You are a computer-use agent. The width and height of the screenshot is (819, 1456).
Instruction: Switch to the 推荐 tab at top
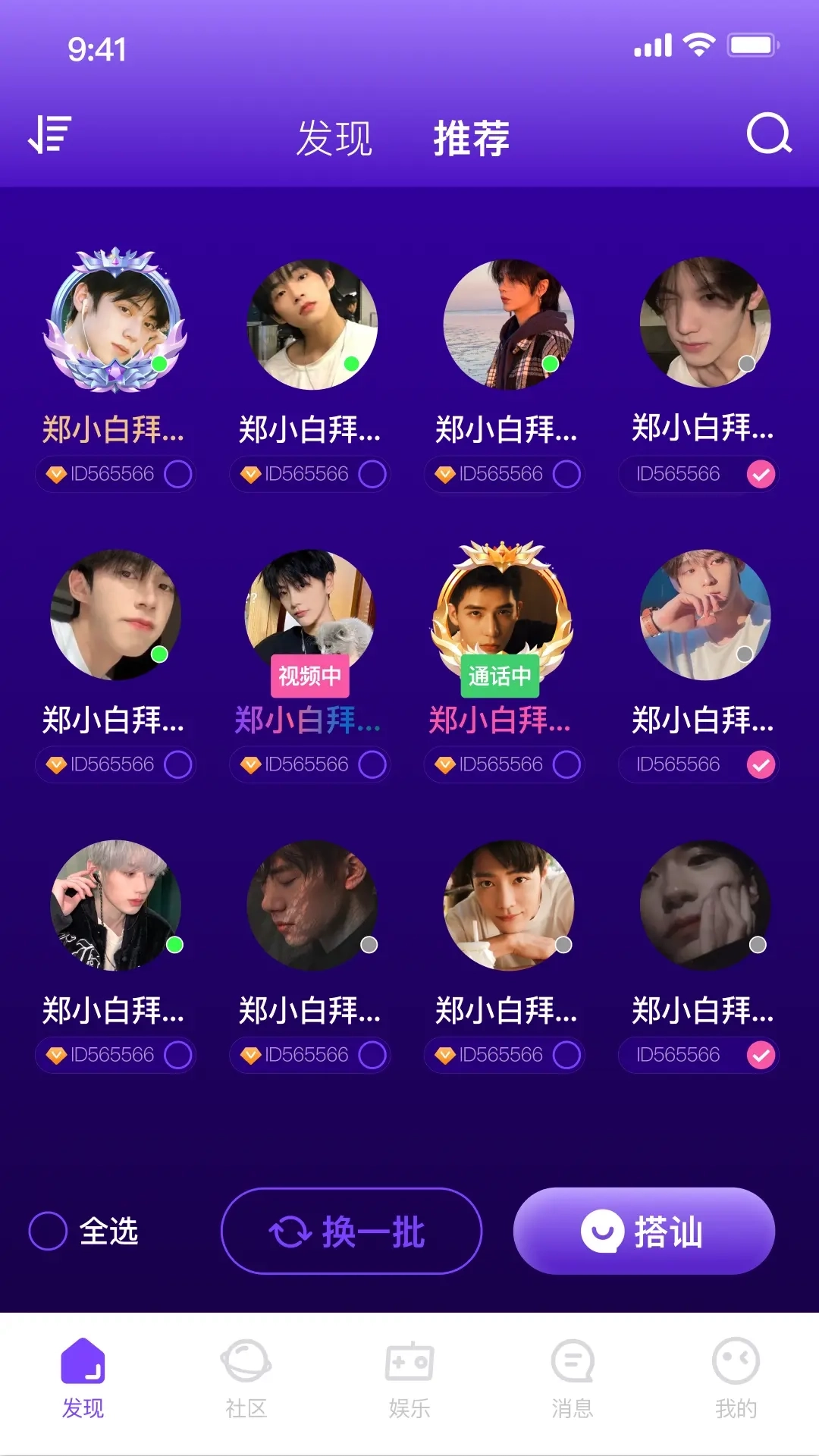click(470, 138)
